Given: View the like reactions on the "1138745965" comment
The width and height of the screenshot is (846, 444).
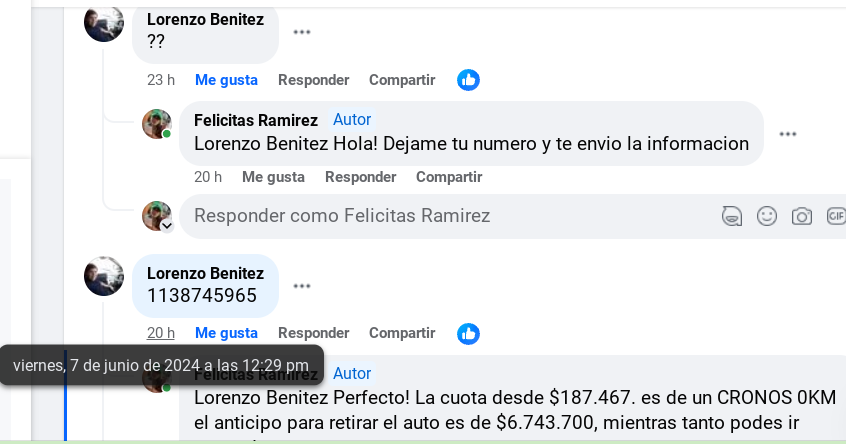Looking at the screenshot, I should [x=468, y=333].
